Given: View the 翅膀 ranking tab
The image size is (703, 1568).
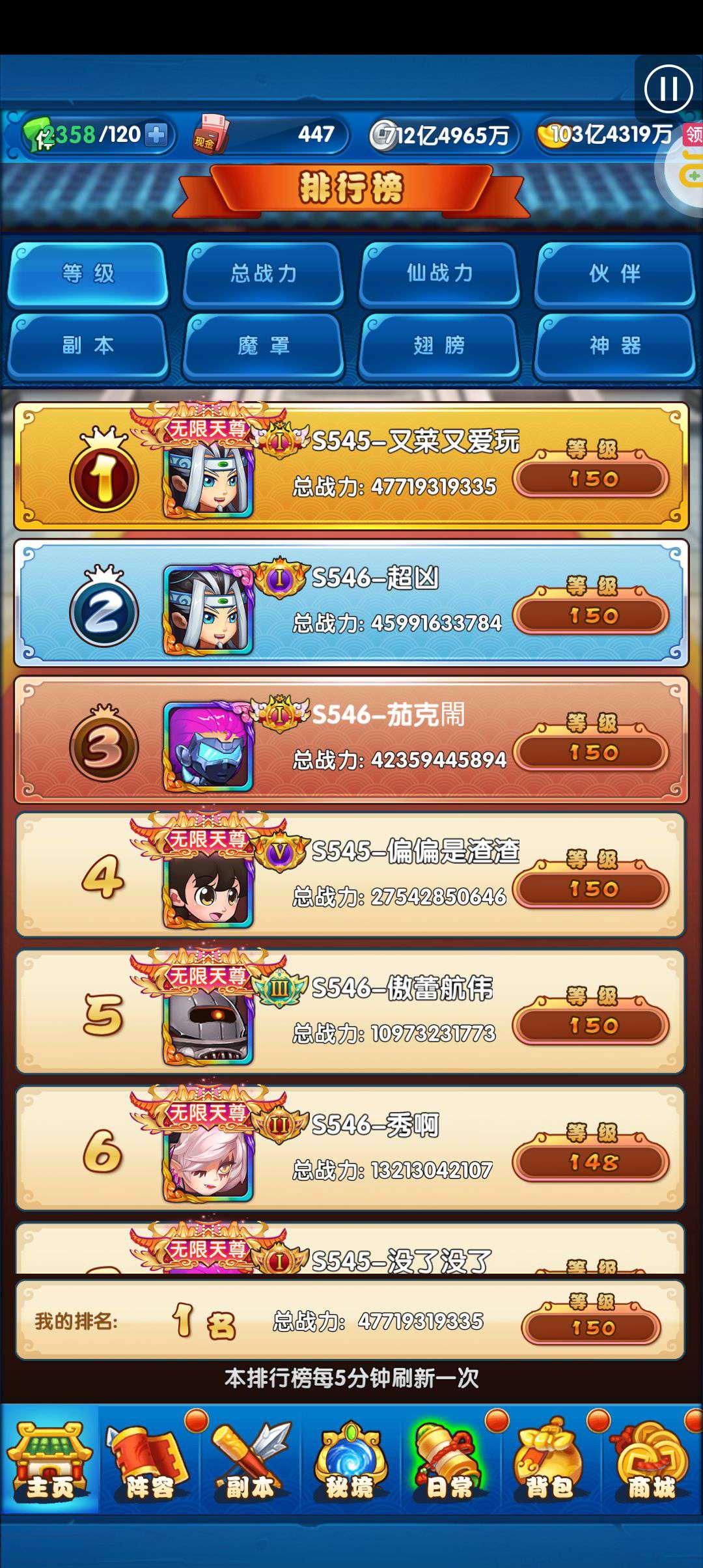Looking at the screenshot, I should (439, 345).
